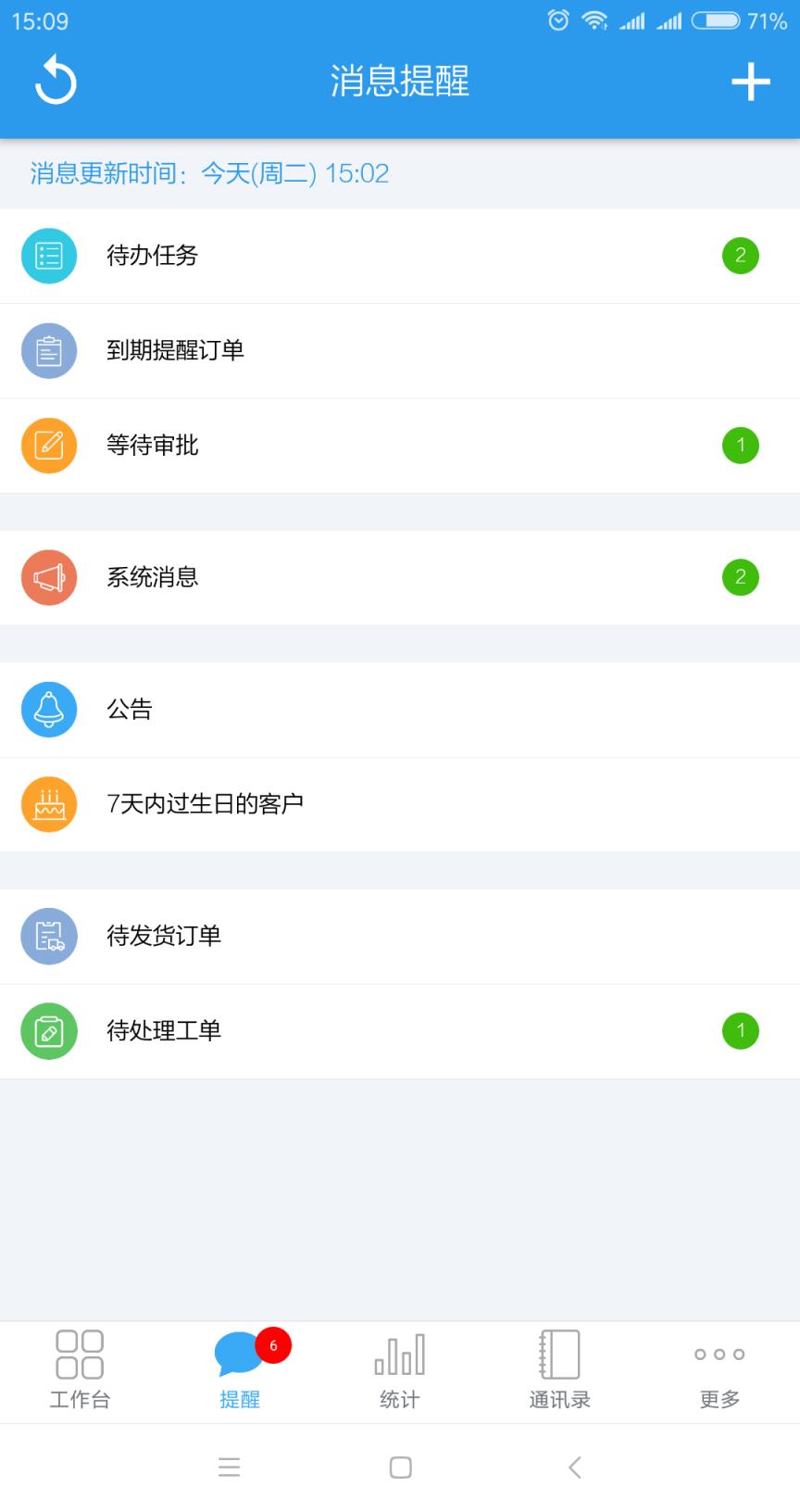The height and width of the screenshot is (1512, 800).
Task: Open the 系统消息 message entry
Action: pyautogui.click(x=370, y=577)
